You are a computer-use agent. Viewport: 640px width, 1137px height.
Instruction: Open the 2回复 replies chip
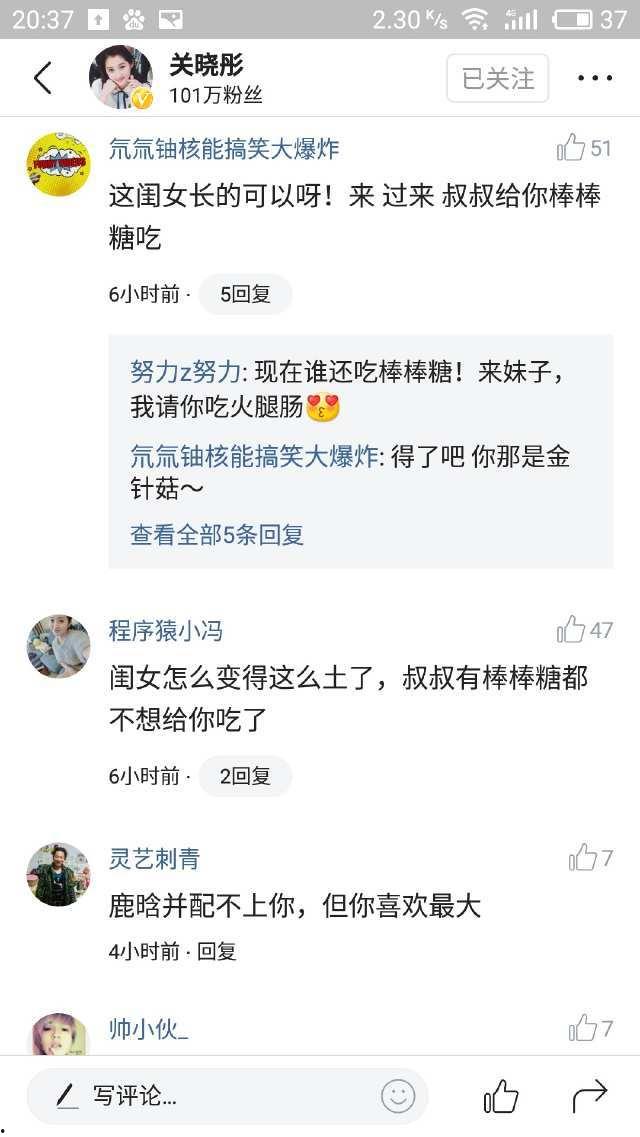(x=245, y=776)
